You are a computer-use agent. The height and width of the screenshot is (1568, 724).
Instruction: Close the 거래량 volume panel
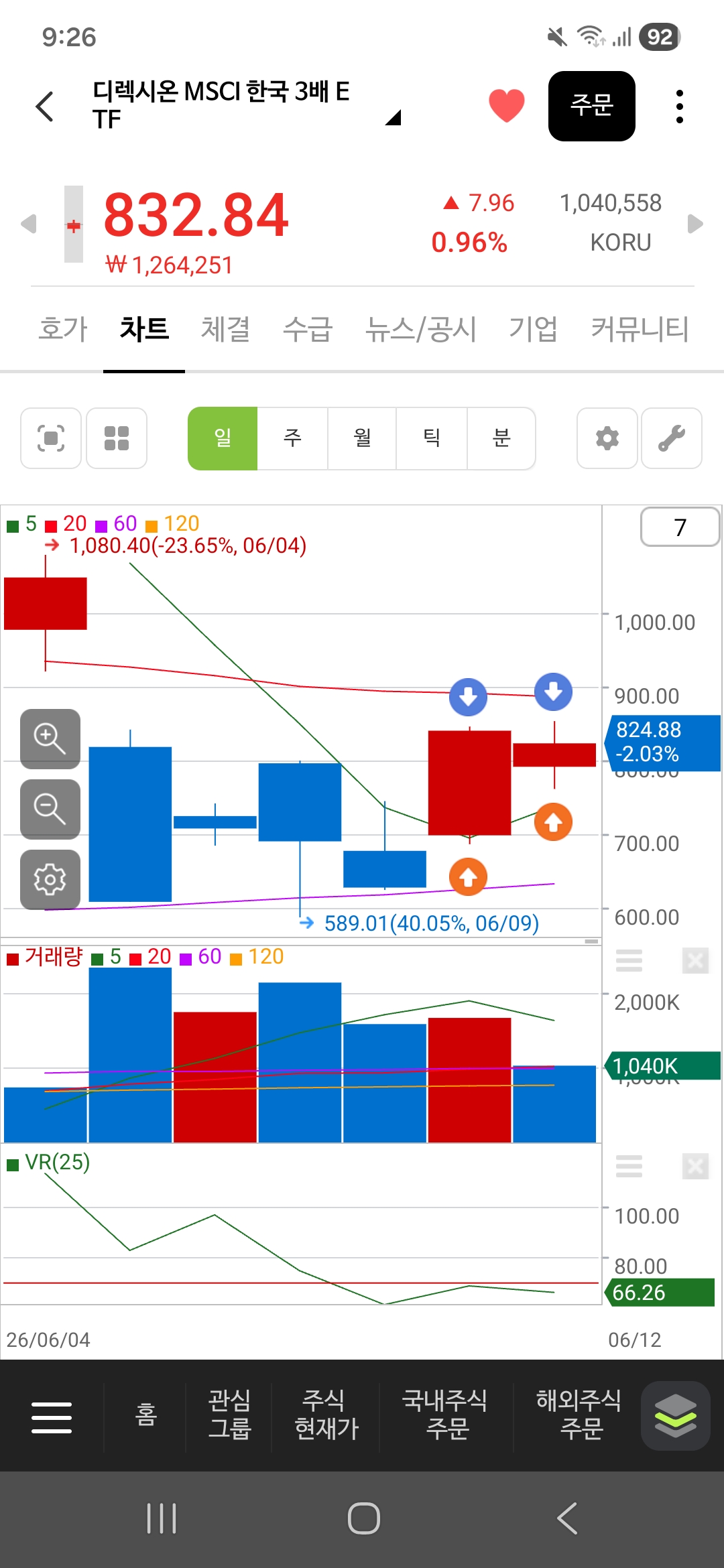[x=696, y=961]
